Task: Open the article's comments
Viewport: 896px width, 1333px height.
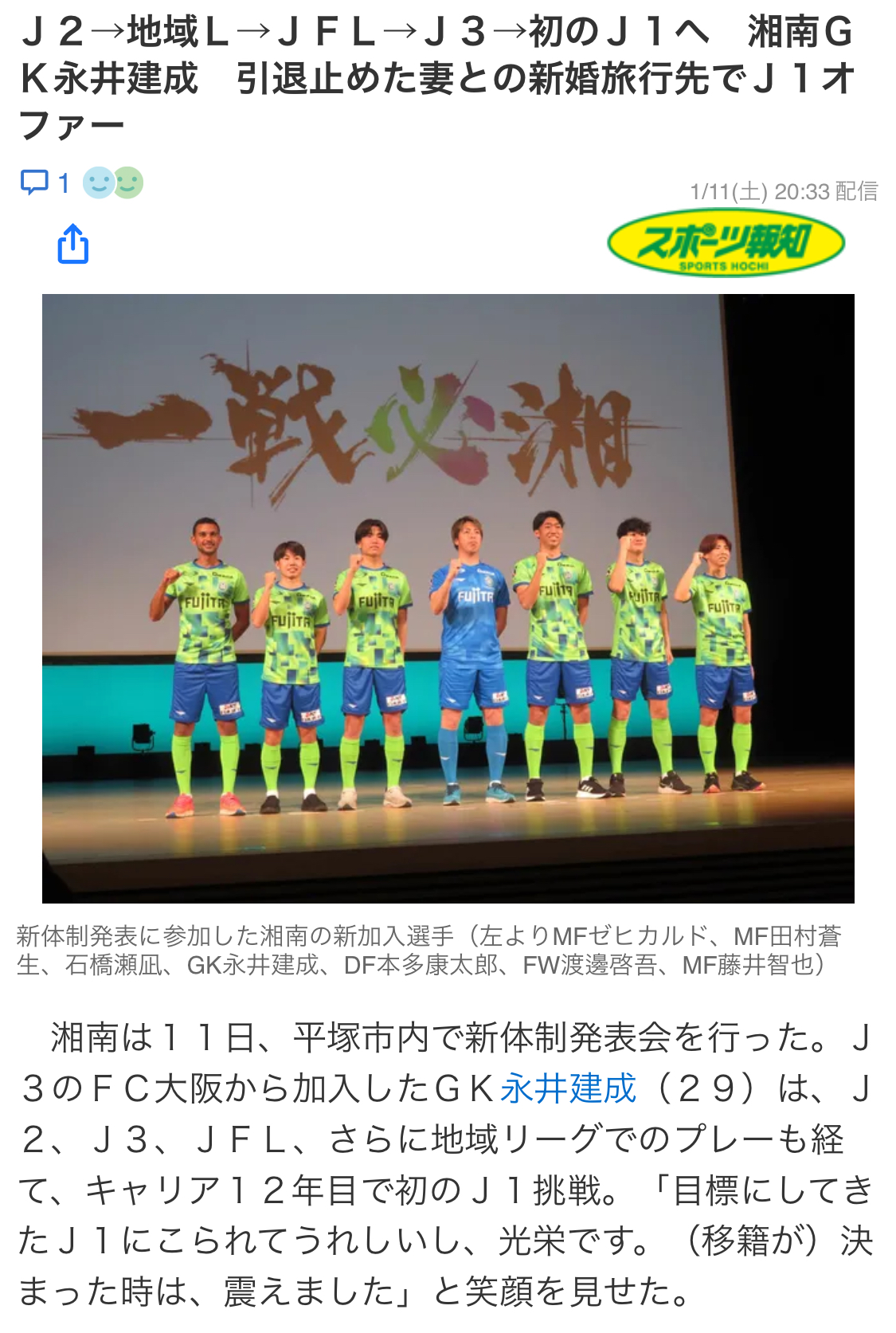Action: click(x=44, y=183)
